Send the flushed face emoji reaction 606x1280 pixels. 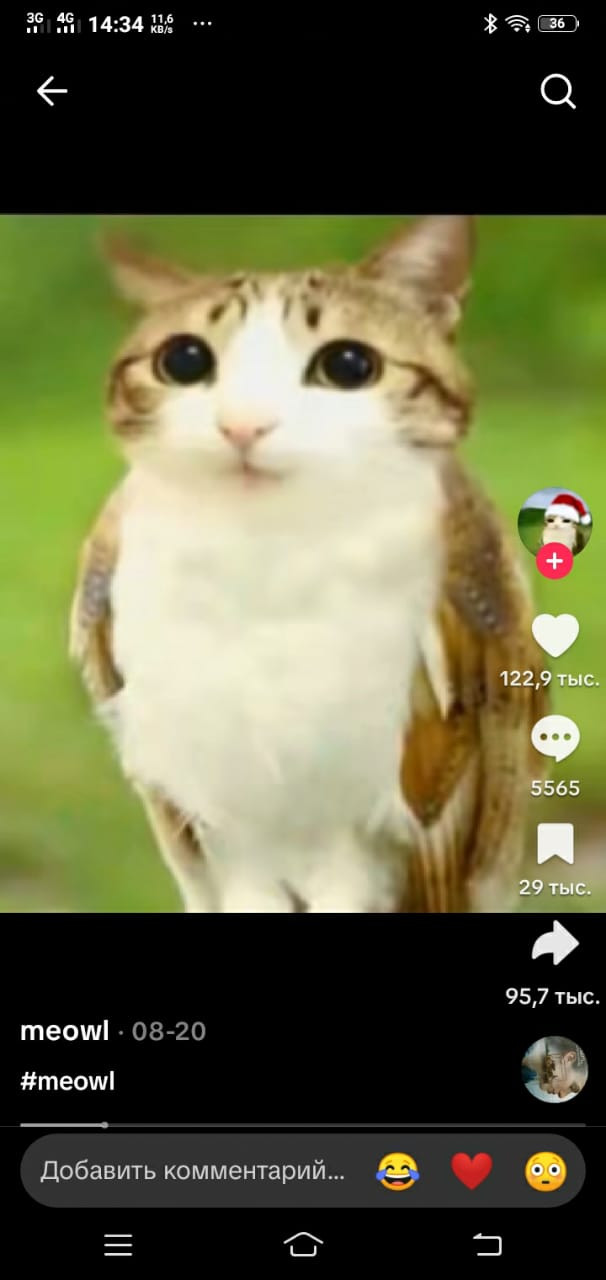[x=546, y=1170]
